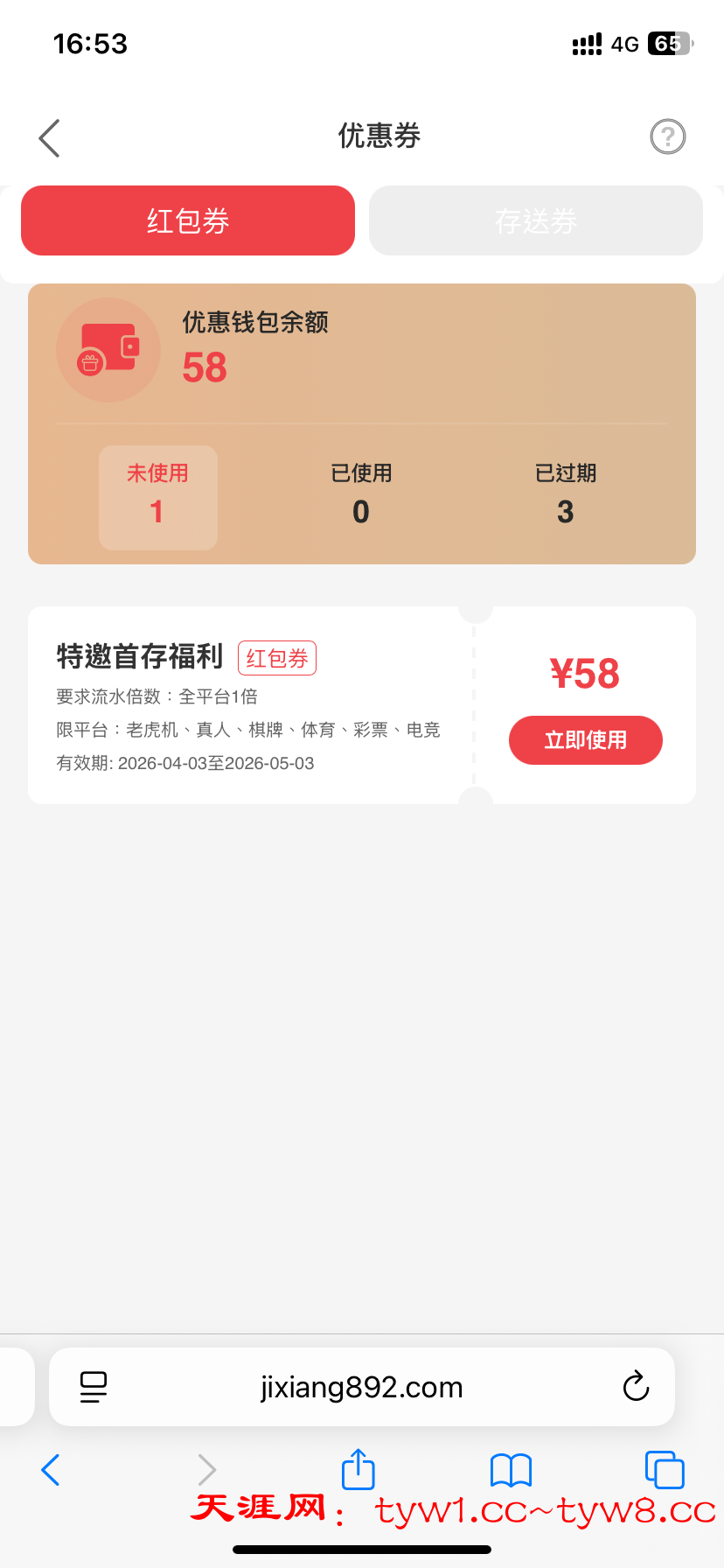This screenshot has height=1568, width=724.
Task: Tap the jixiang892.com address field
Action: (362, 1387)
